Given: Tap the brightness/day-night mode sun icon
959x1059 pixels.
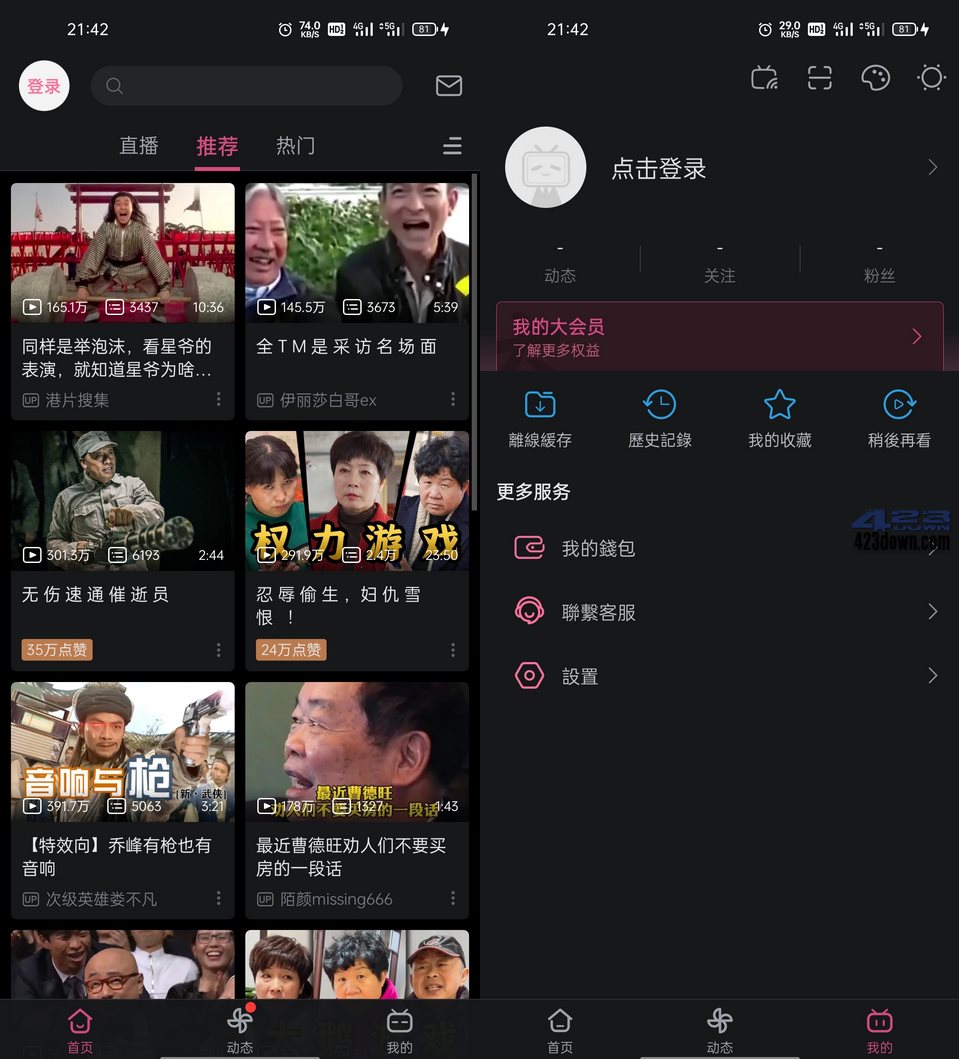Looking at the screenshot, I should pos(930,78).
